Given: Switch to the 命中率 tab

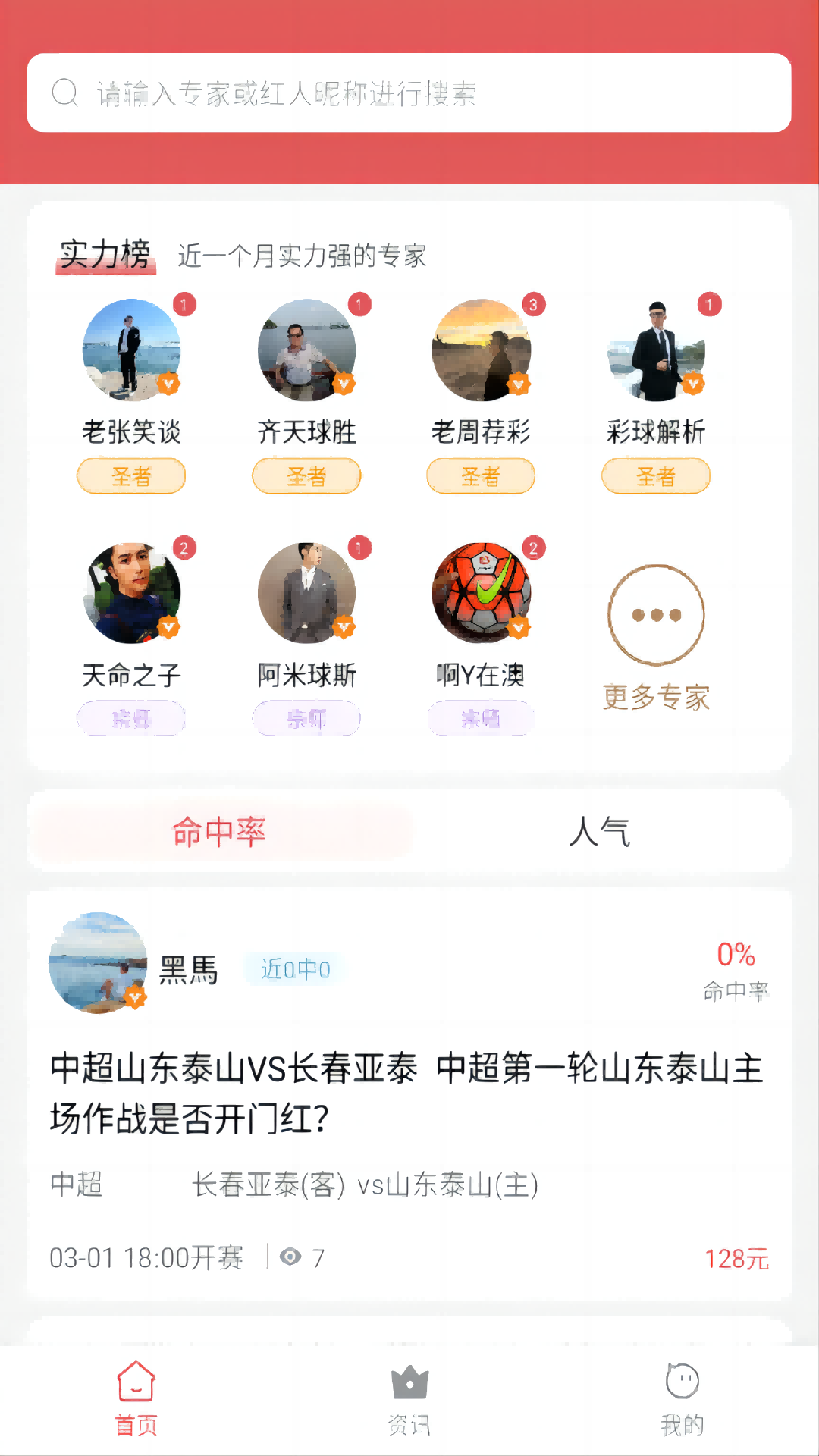Looking at the screenshot, I should [x=220, y=832].
